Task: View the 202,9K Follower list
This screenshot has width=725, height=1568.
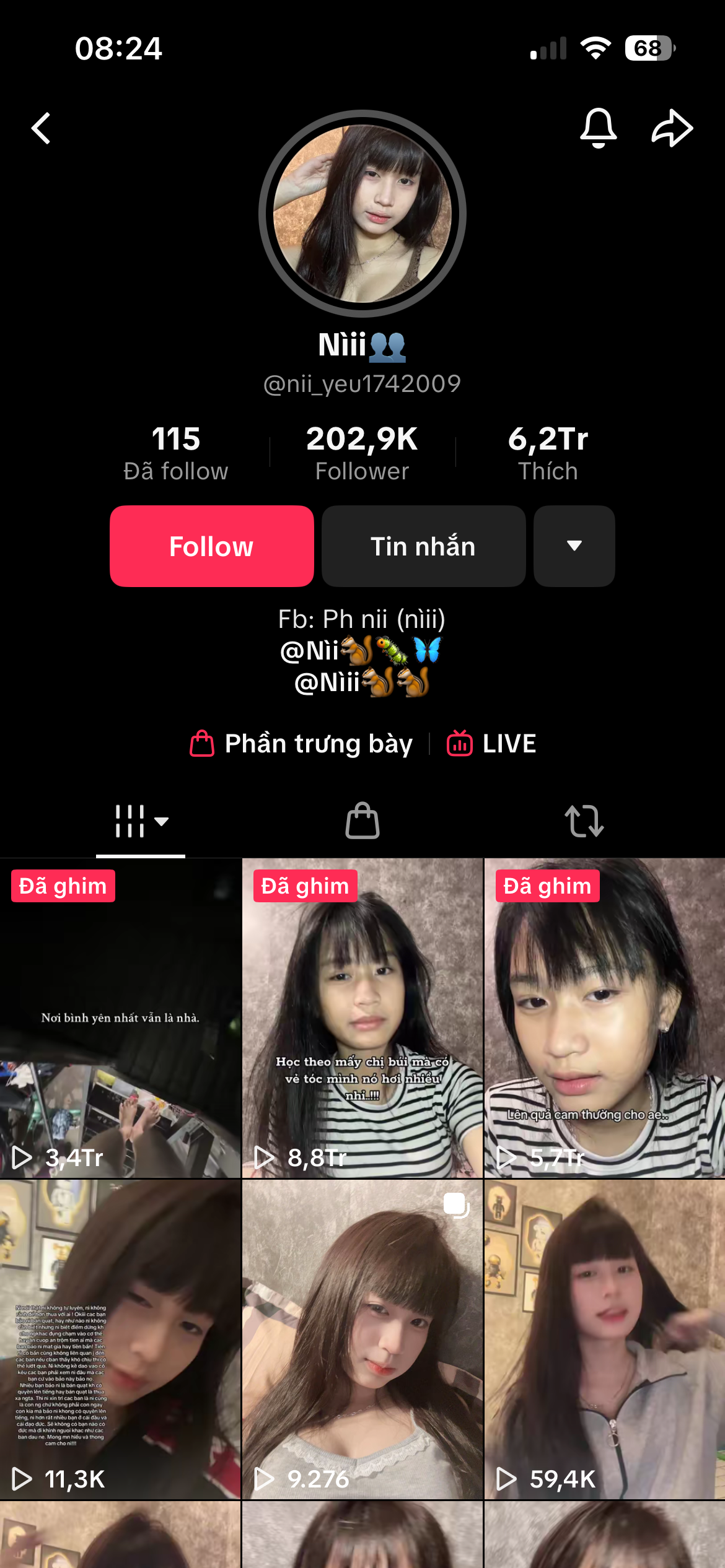Action: pyautogui.click(x=362, y=453)
